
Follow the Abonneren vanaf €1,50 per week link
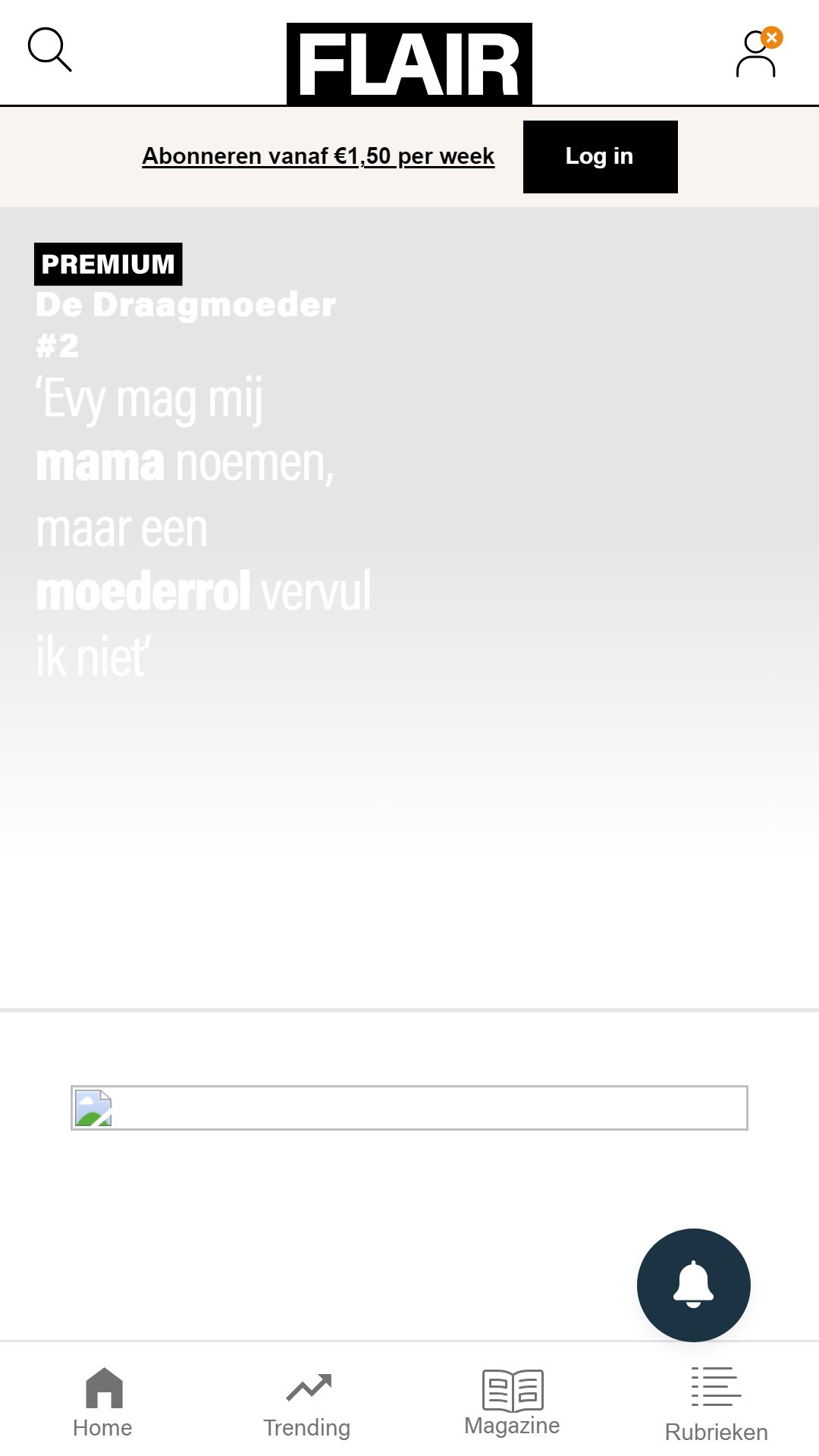(x=318, y=156)
